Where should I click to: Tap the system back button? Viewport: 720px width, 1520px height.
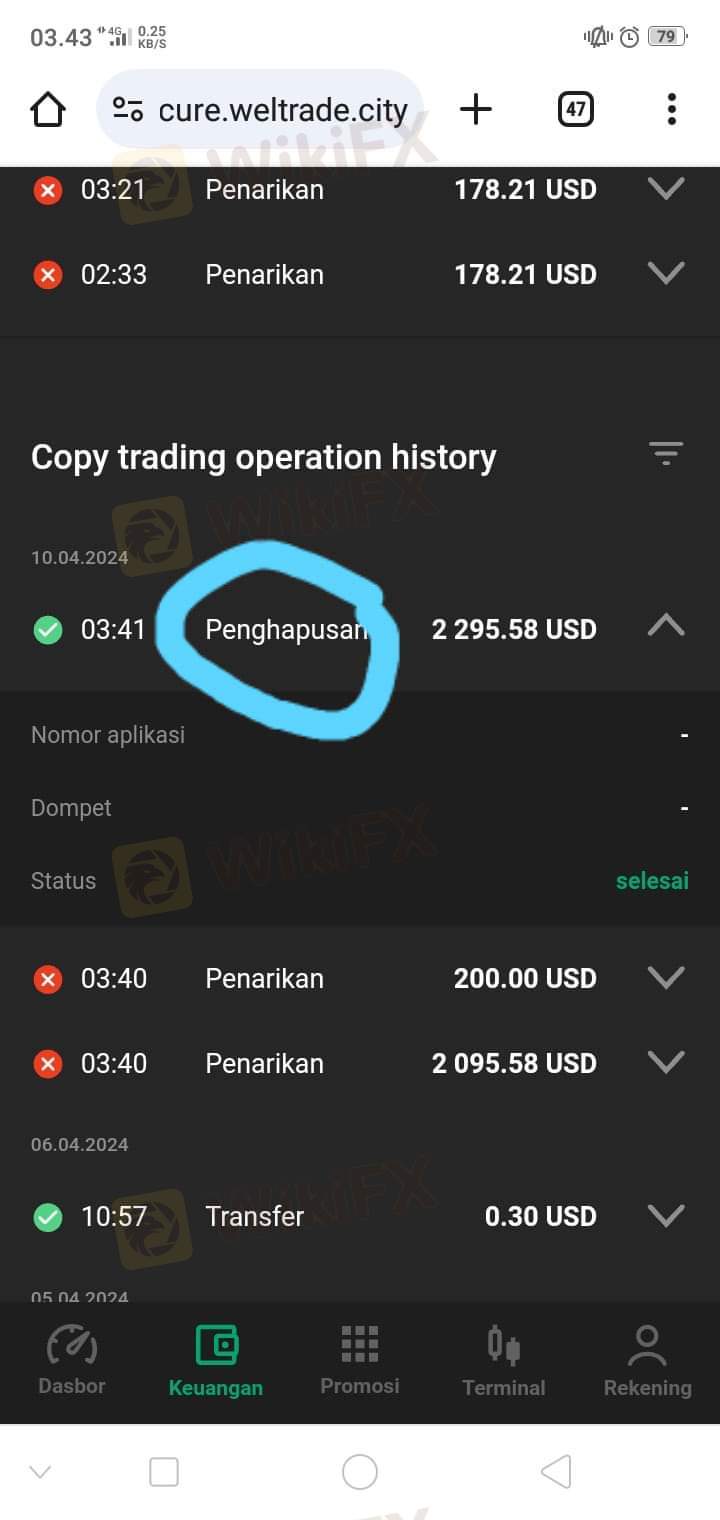(x=556, y=1472)
